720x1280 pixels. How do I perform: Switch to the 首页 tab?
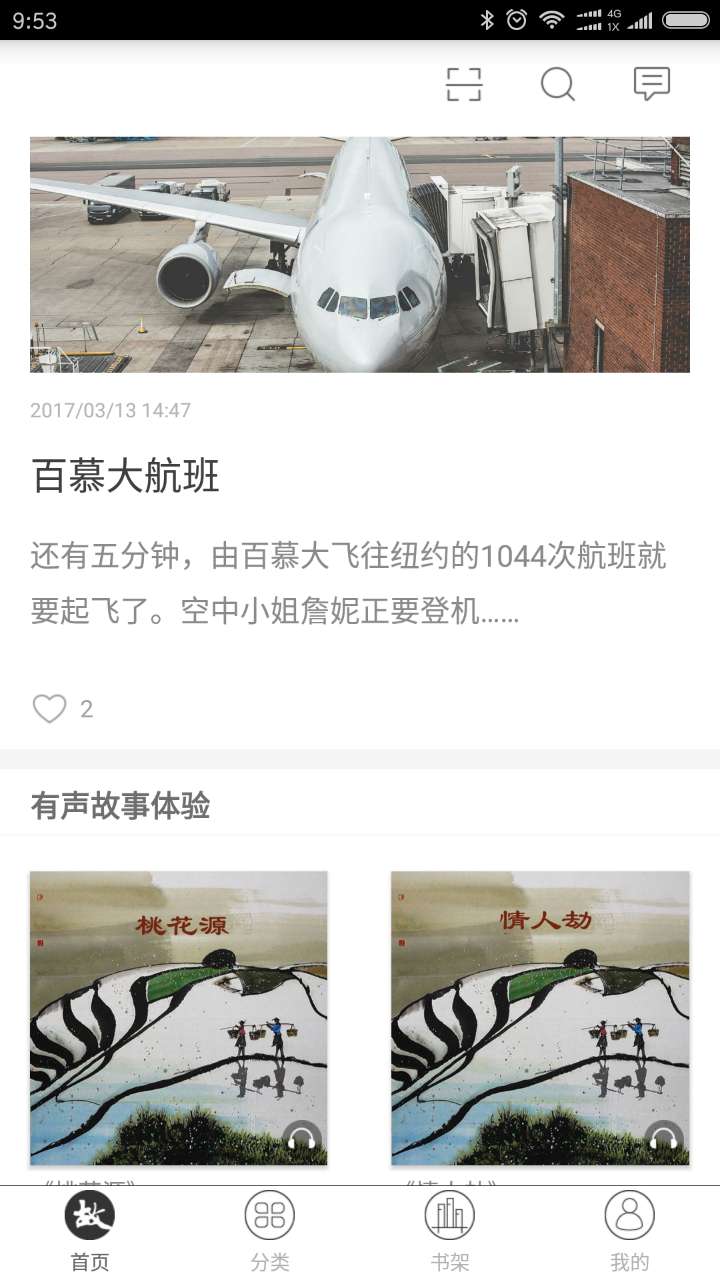click(x=90, y=1231)
